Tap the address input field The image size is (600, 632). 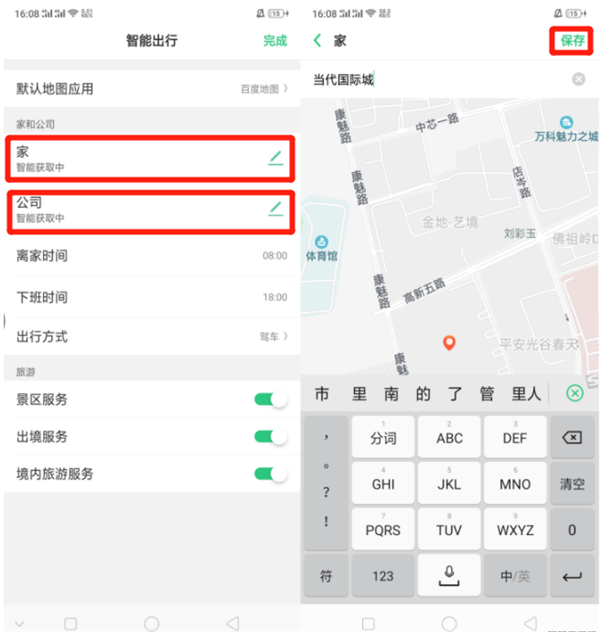pos(440,80)
